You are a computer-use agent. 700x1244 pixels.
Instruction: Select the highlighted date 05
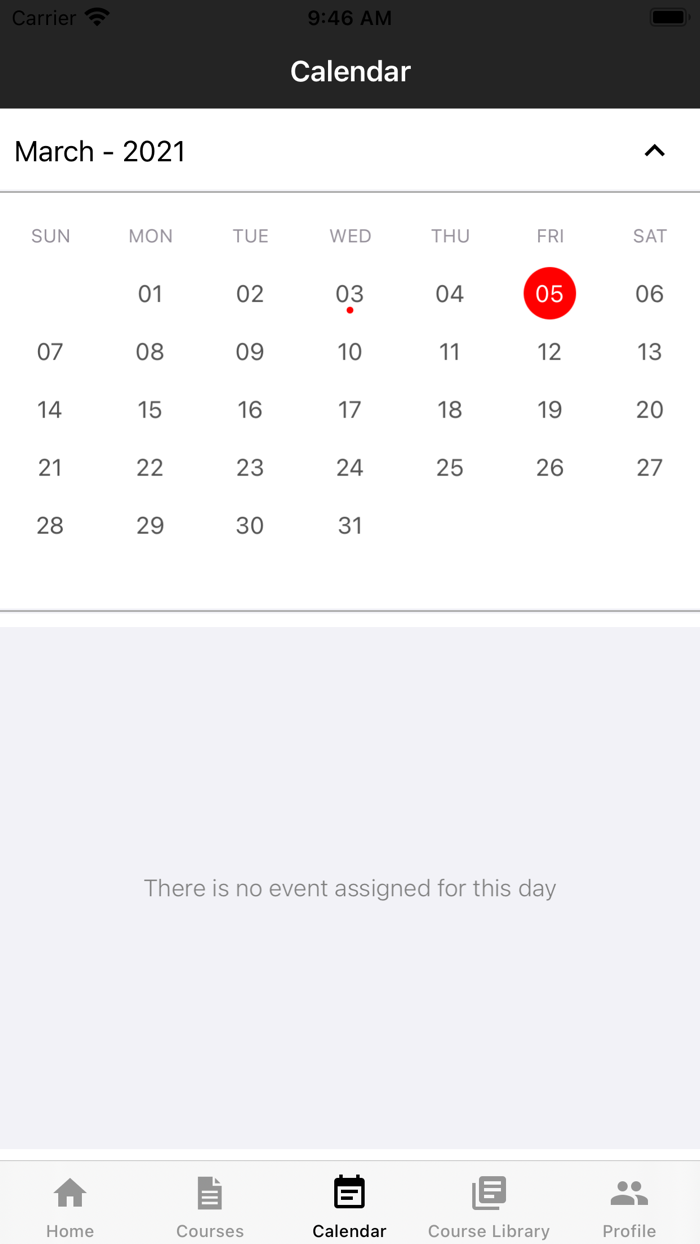click(x=550, y=294)
